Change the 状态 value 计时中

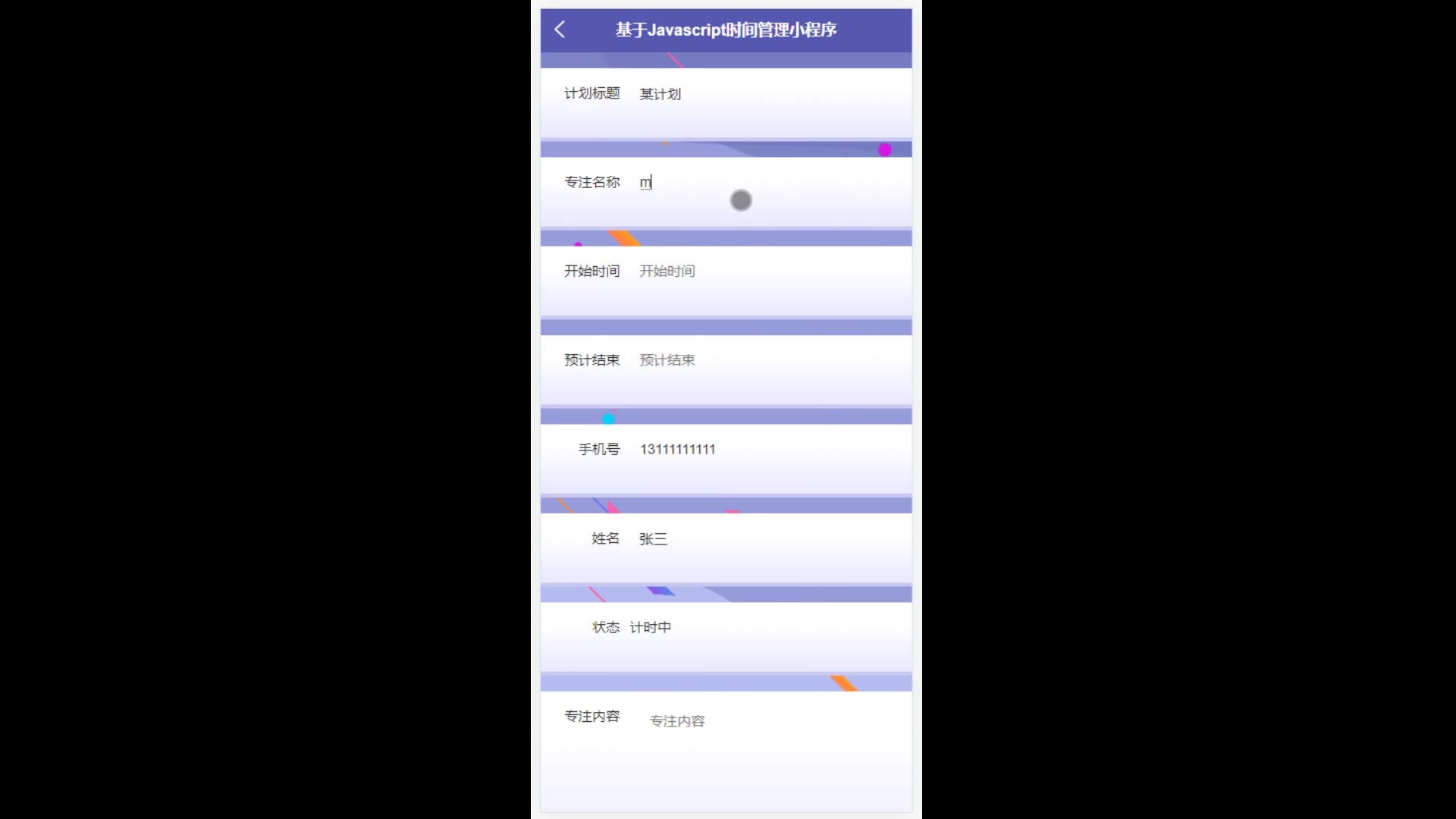click(651, 628)
